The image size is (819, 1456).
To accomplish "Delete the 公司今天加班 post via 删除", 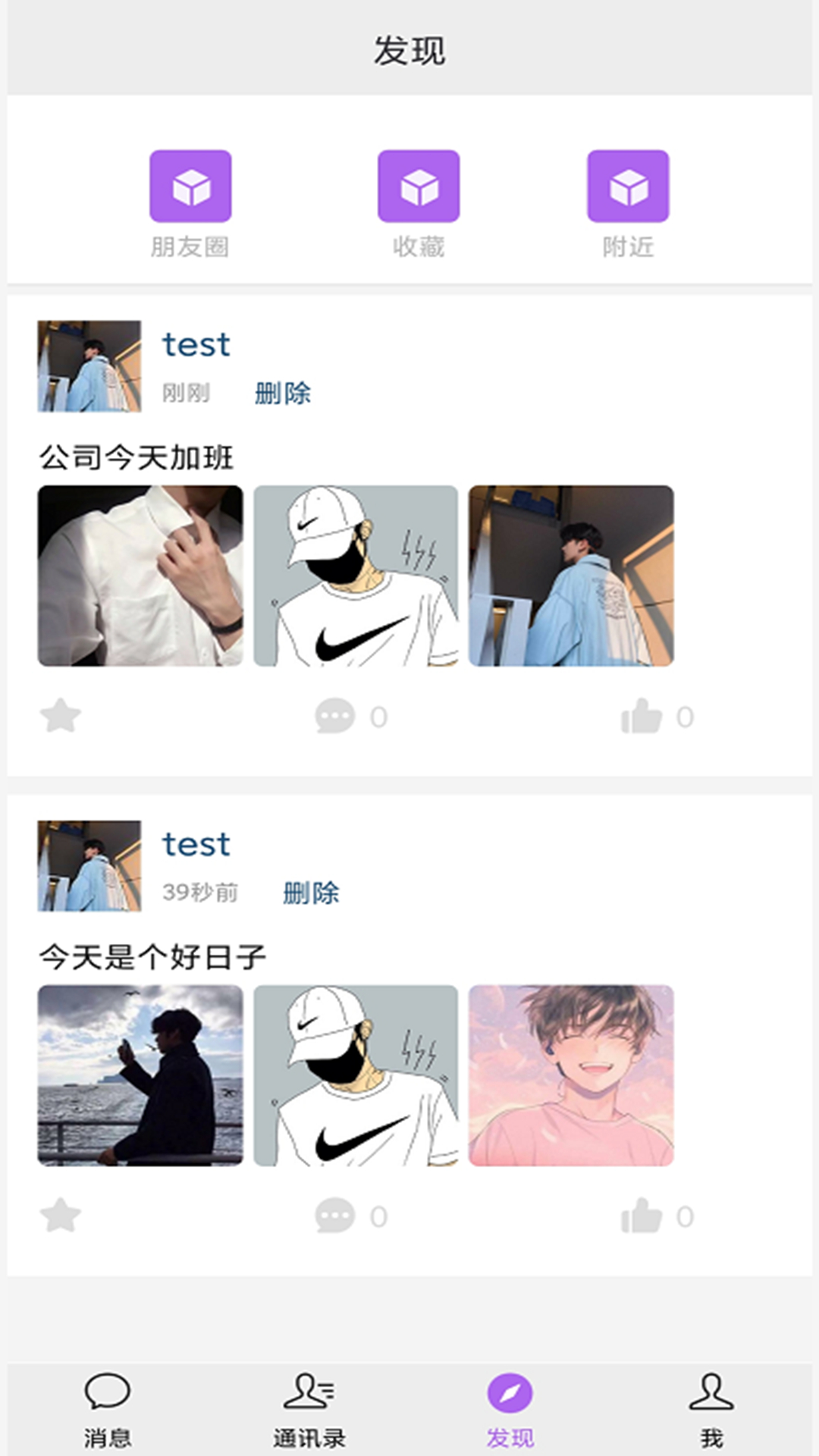I will click(283, 393).
